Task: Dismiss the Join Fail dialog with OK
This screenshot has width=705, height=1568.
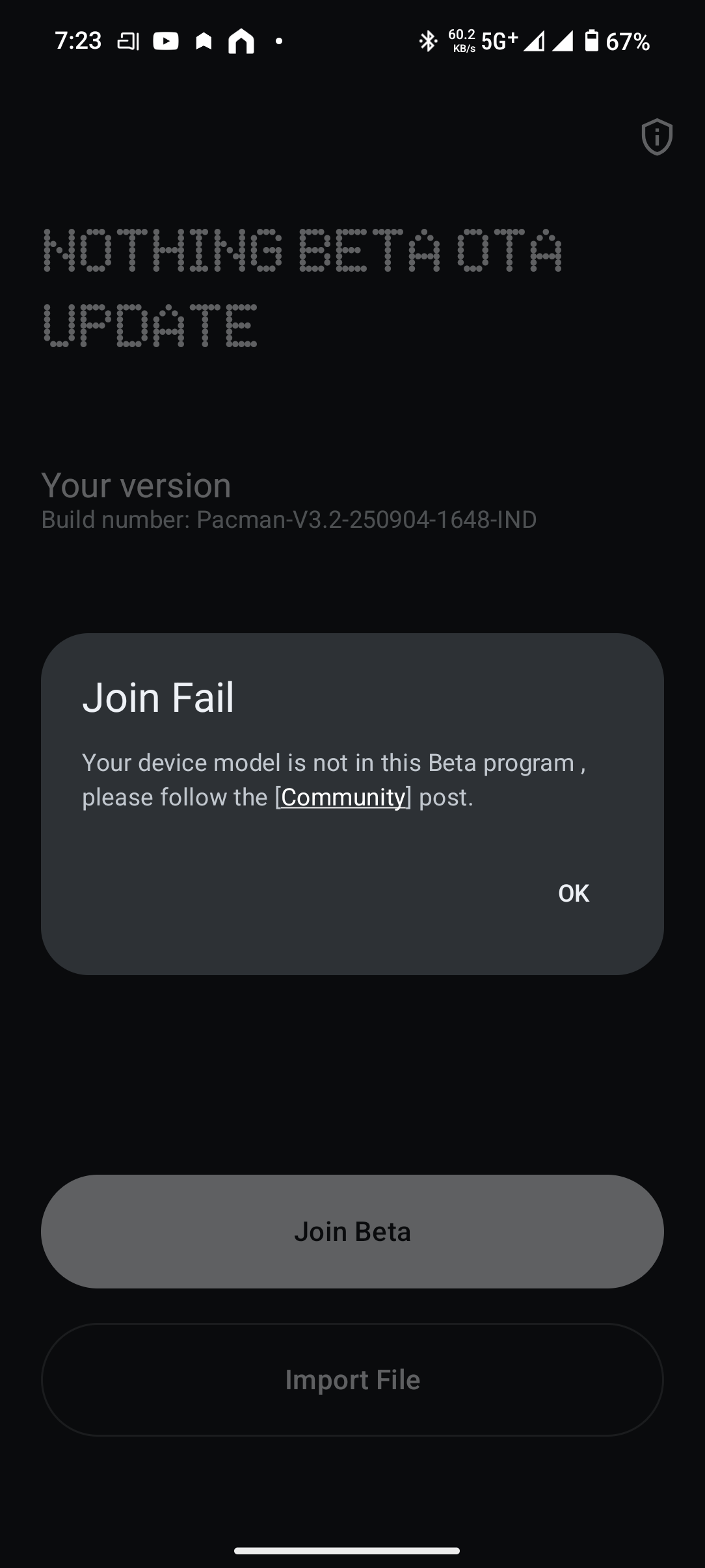Action: [574, 893]
